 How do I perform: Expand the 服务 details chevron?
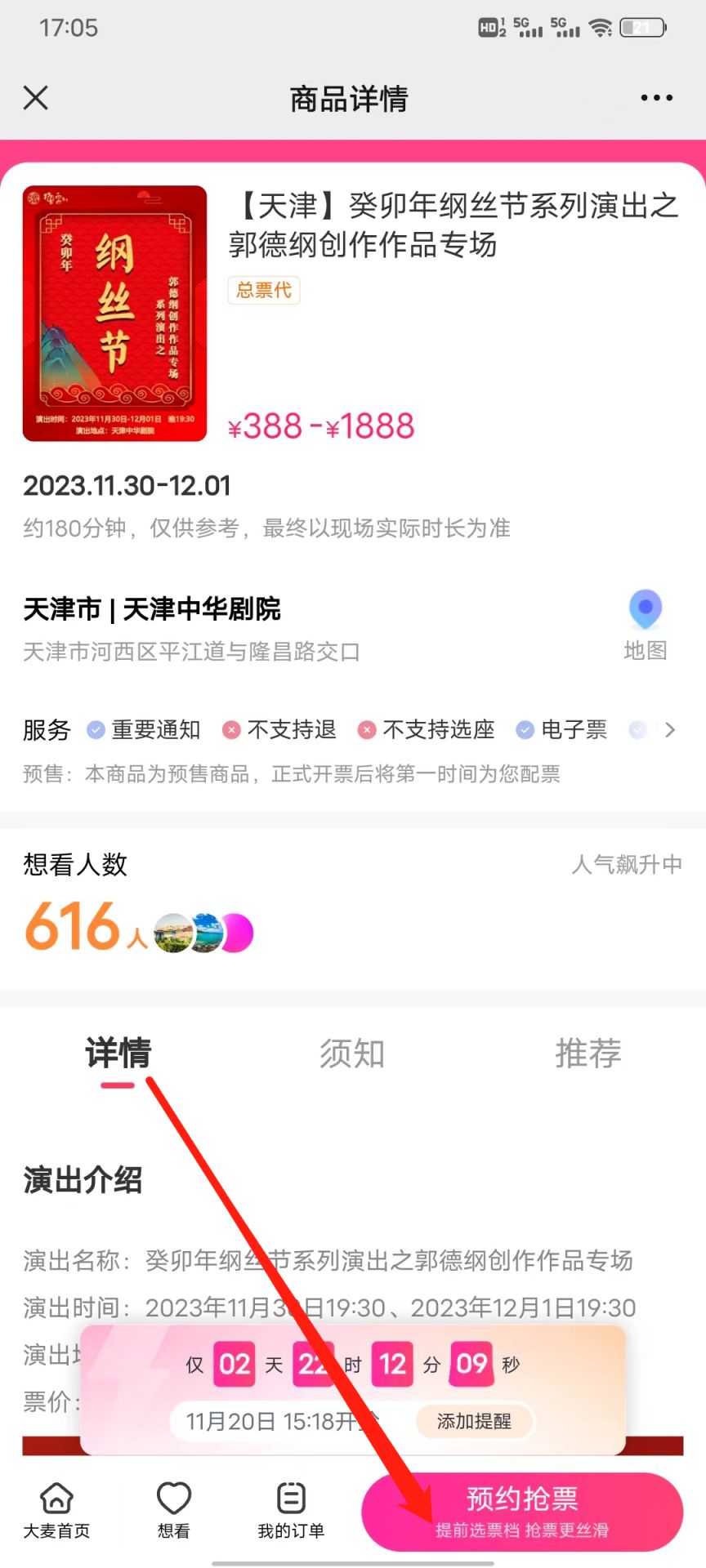click(670, 729)
